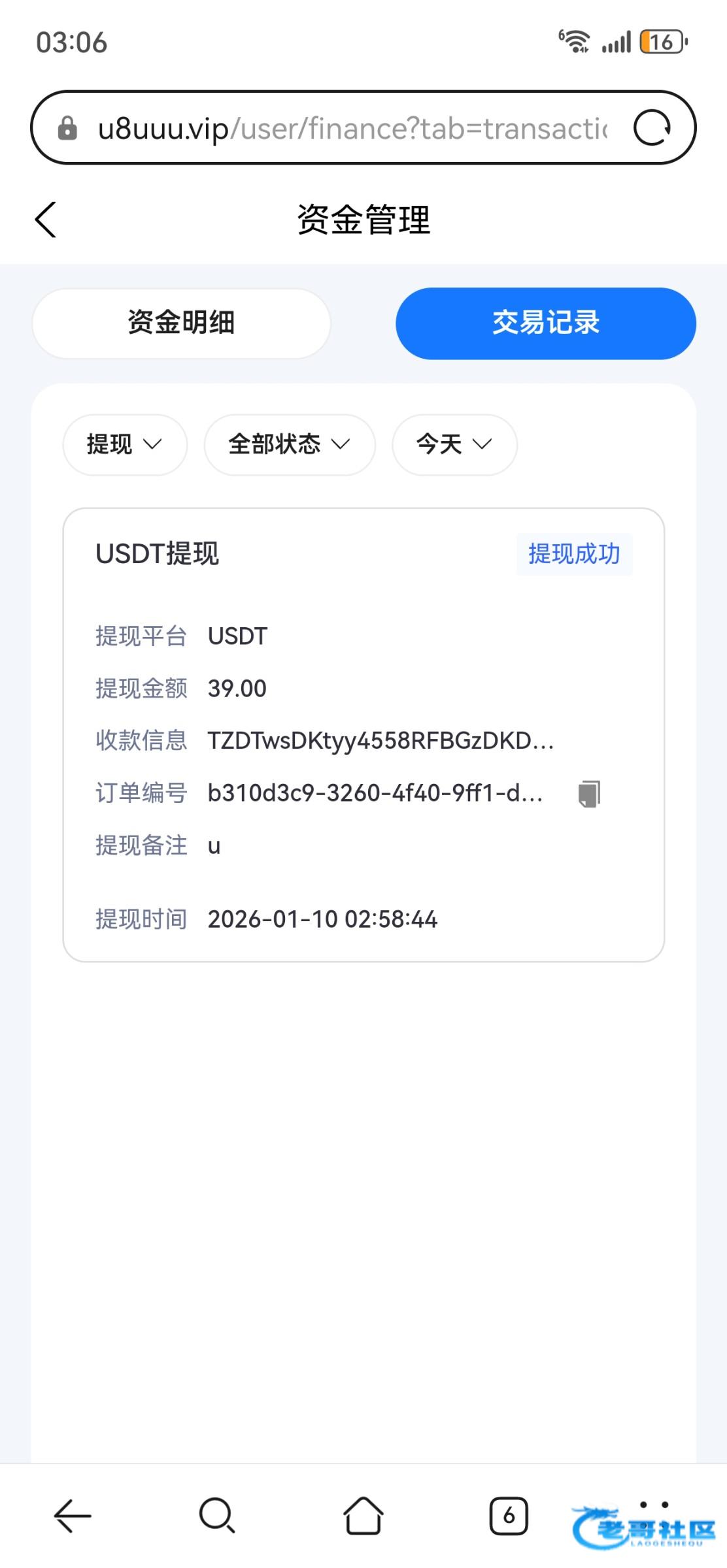Expand the 提现 type dropdown
The image size is (727, 1568).
click(x=124, y=445)
